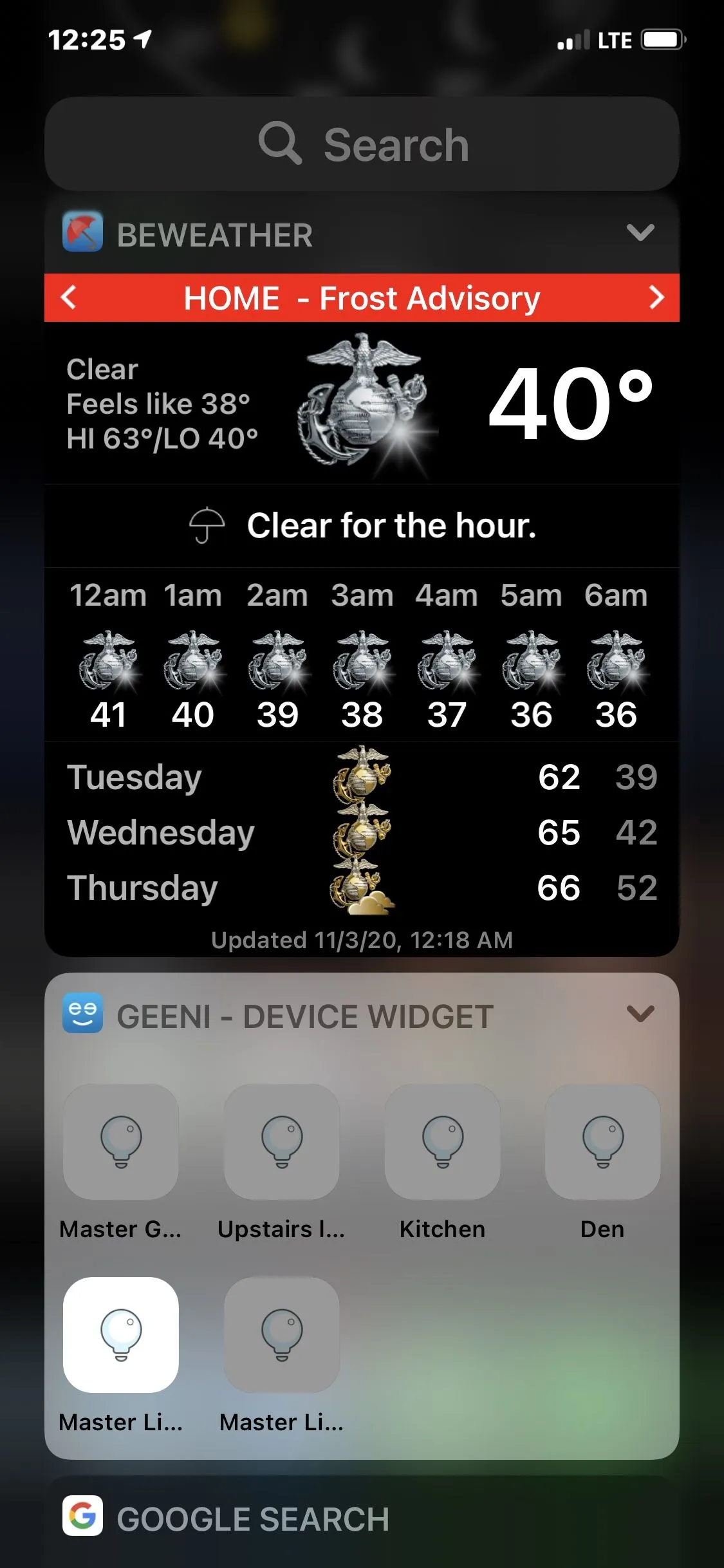Tap the Search field at the top

point(362,144)
